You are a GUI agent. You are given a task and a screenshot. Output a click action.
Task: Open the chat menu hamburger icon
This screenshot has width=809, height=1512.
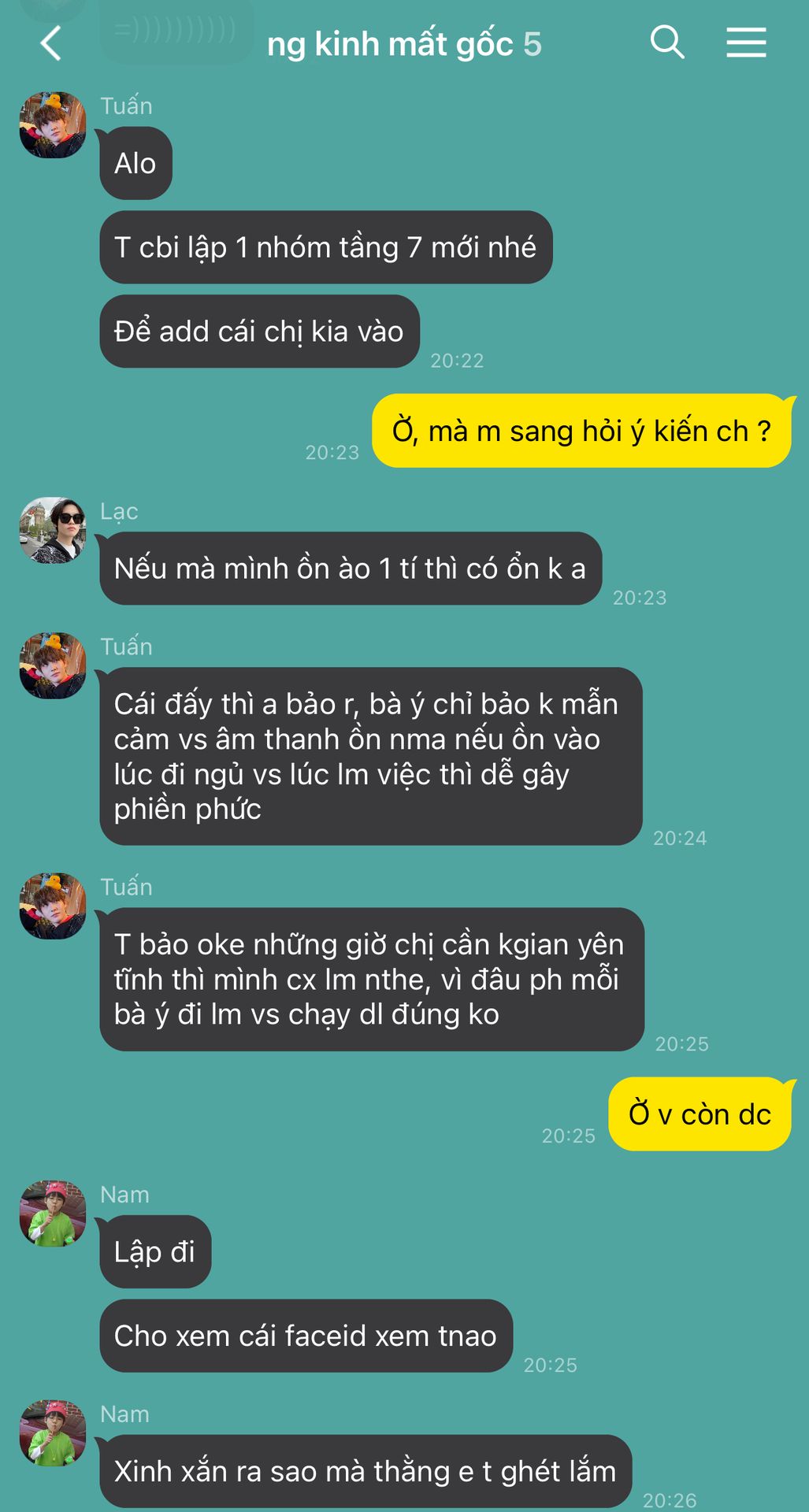[745, 43]
